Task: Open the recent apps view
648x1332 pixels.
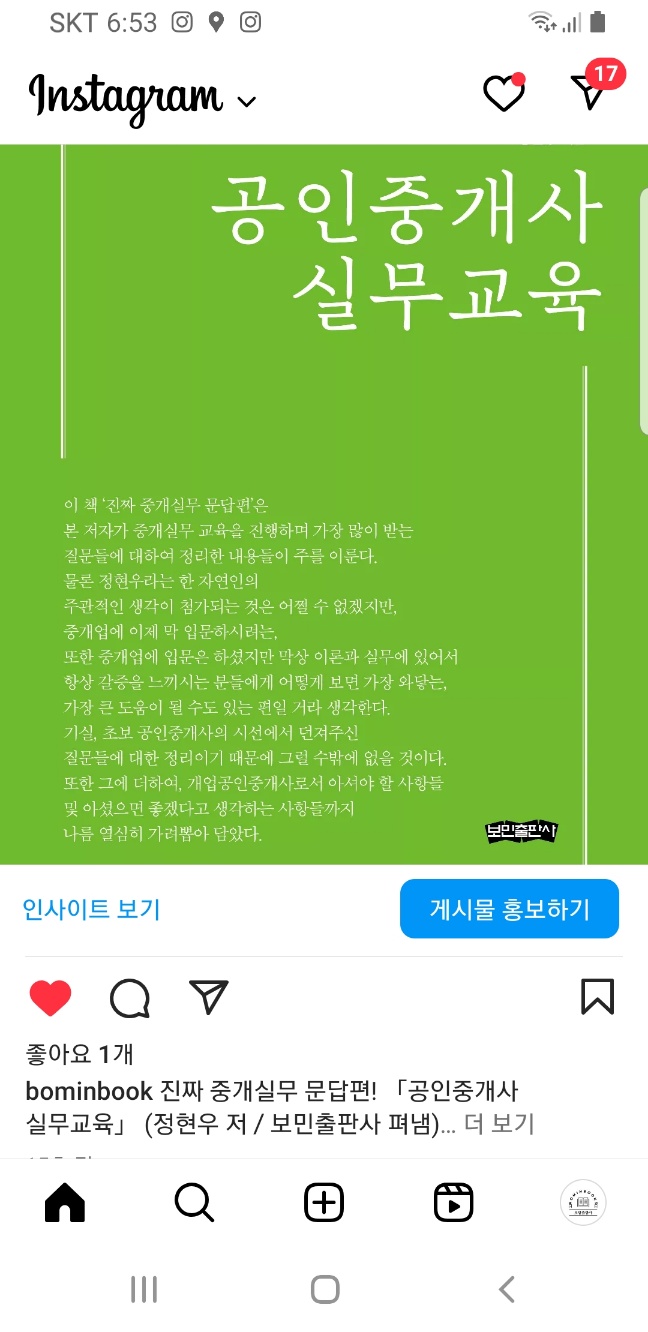Action: (x=144, y=1290)
